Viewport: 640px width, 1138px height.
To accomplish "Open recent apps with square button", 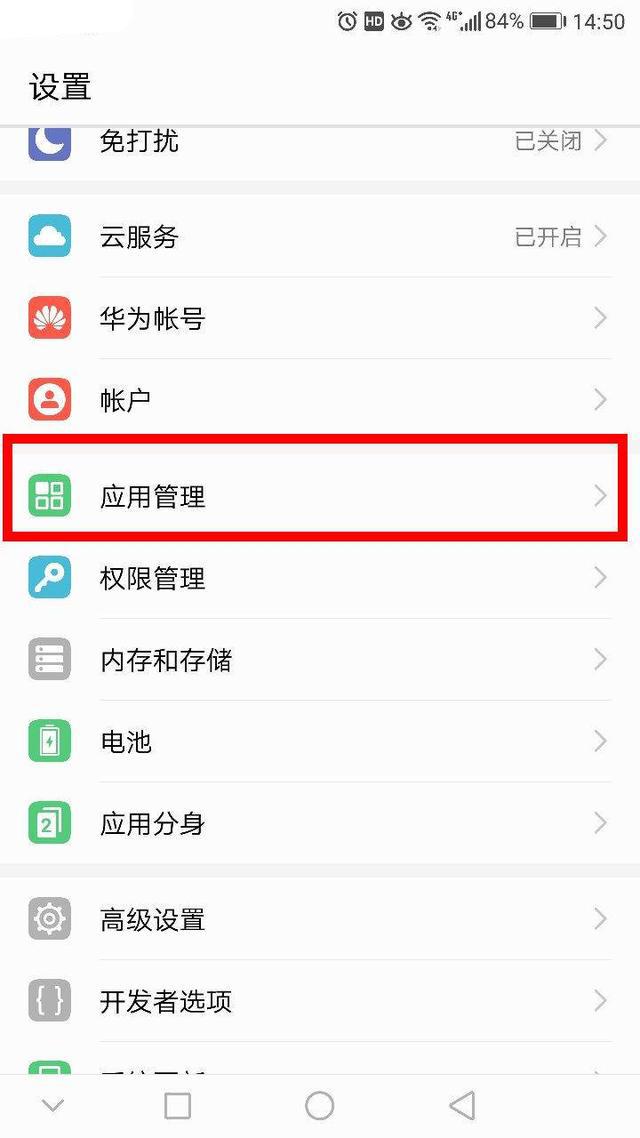I will pyautogui.click(x=177, y=1105).
